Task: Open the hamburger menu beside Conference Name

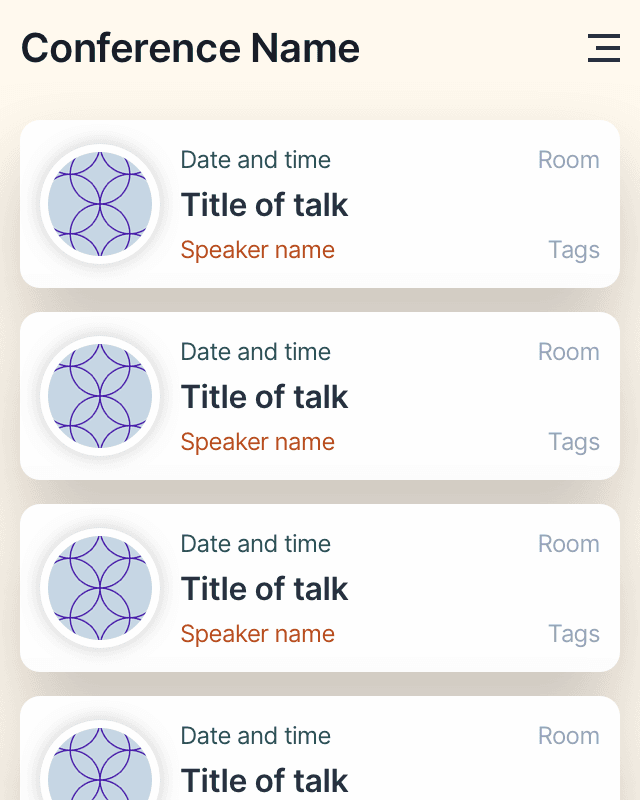Action: tap(604, 48)
